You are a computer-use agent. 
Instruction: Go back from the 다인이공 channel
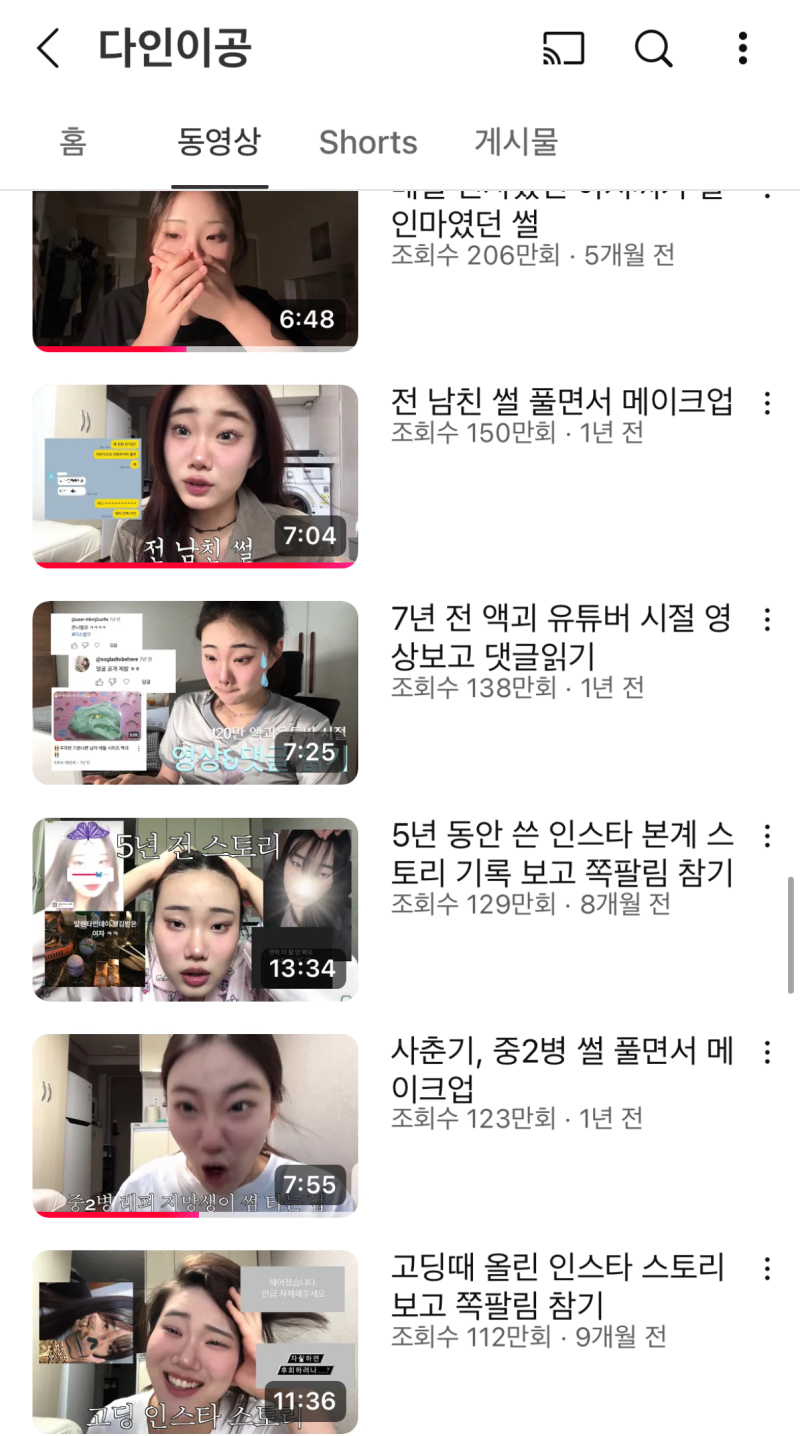(x=48, y=48)
